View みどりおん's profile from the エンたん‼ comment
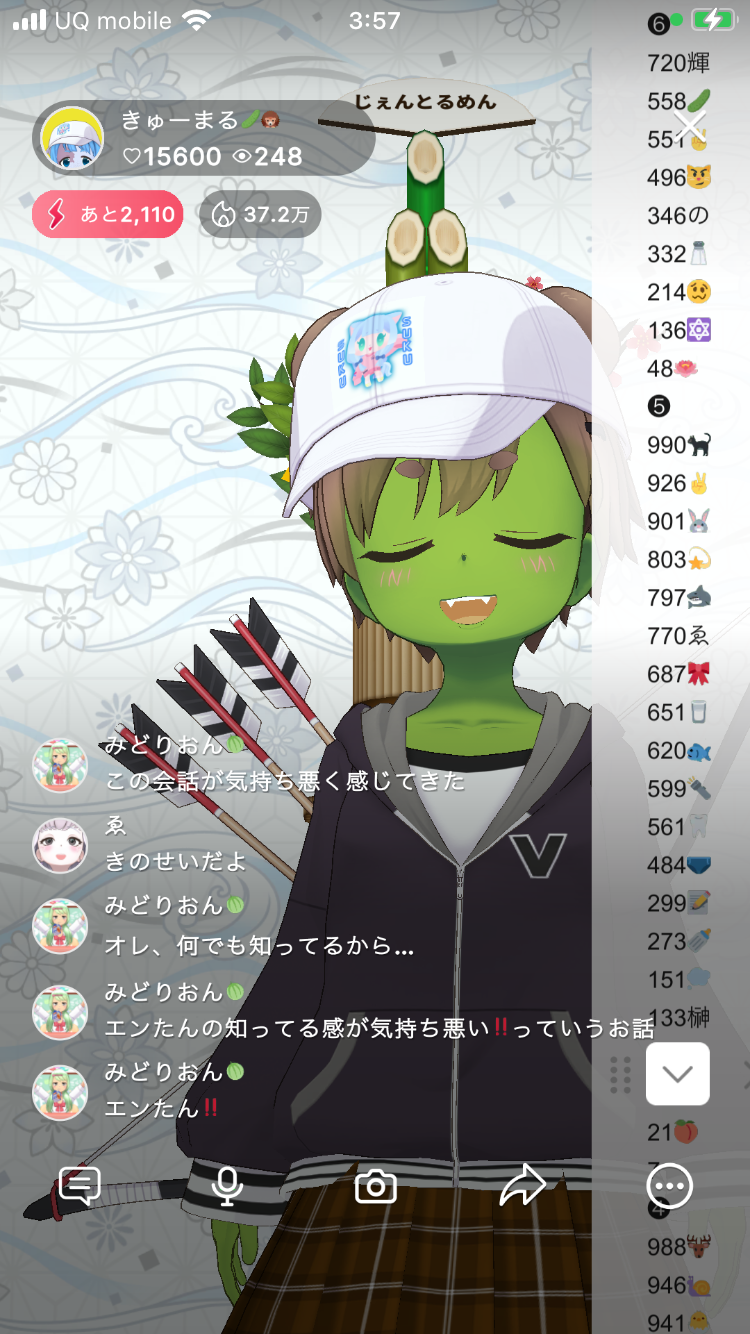750x1334 pixels. (x=60, y=1092)
